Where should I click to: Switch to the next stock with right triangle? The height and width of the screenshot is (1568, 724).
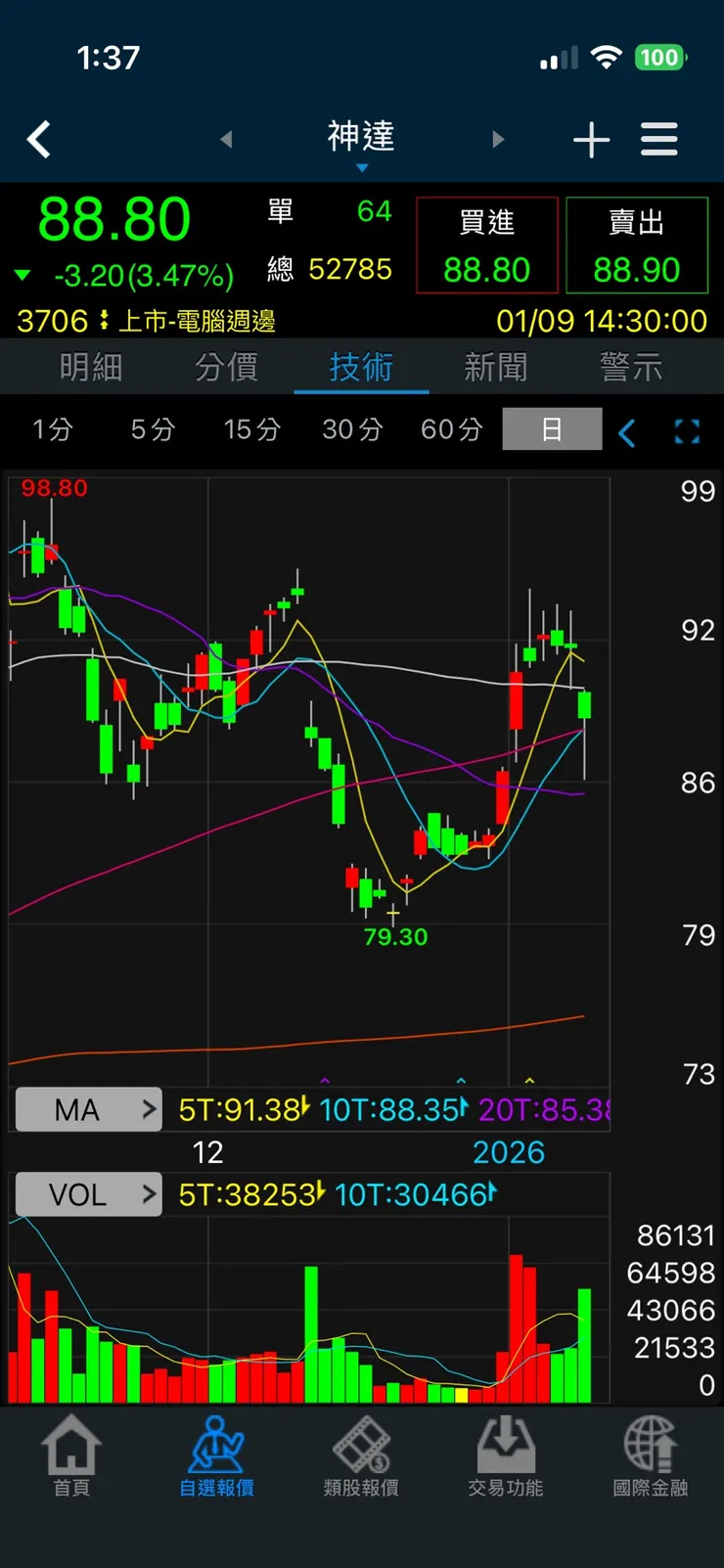(498, 140)
